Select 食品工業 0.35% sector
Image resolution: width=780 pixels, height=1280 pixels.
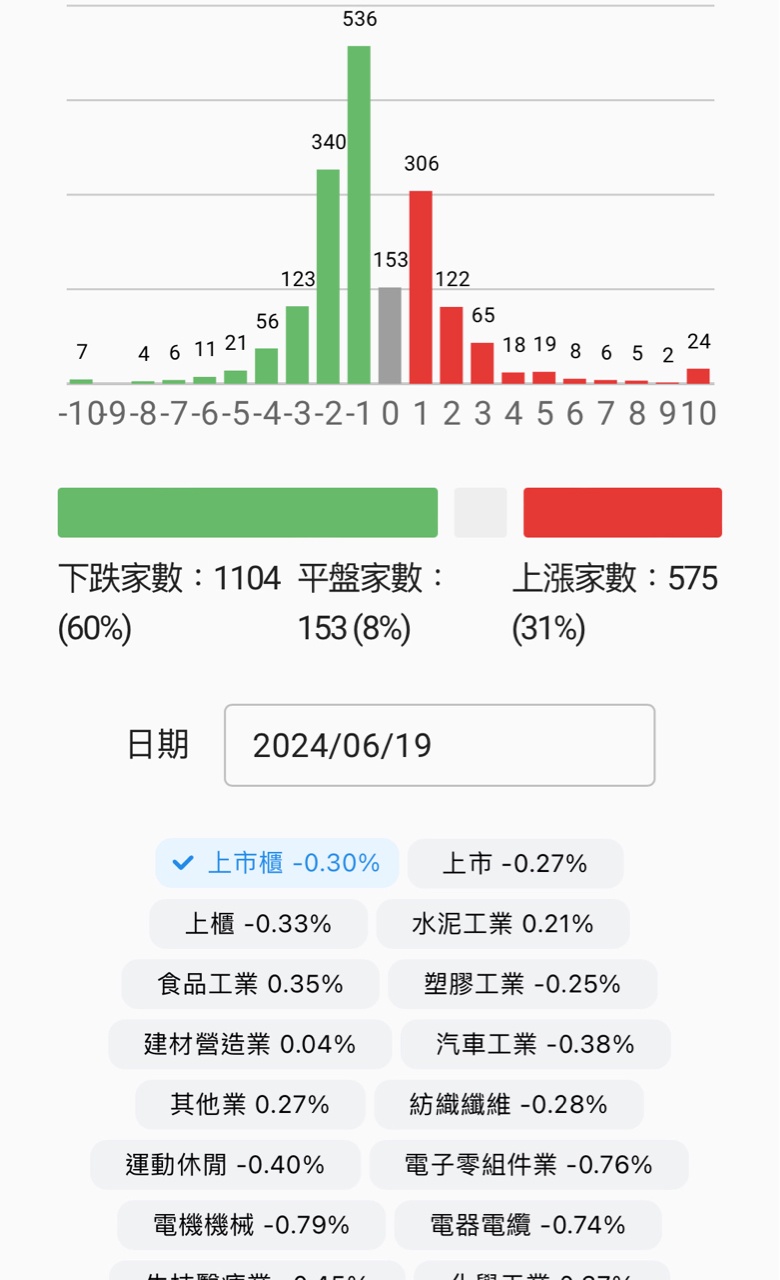click(x=250, y=984)
